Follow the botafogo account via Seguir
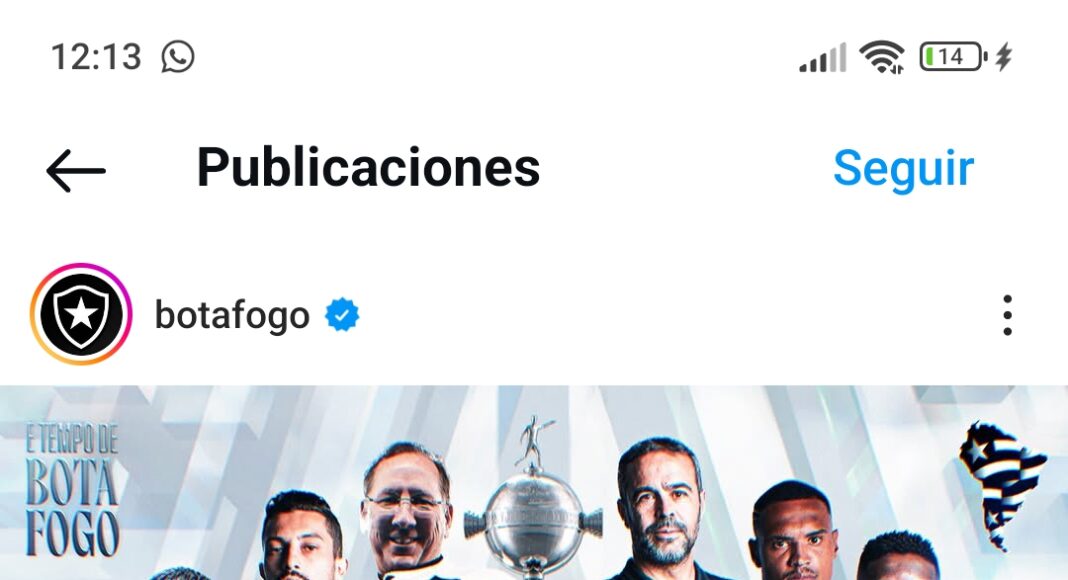 coord(903,168)
